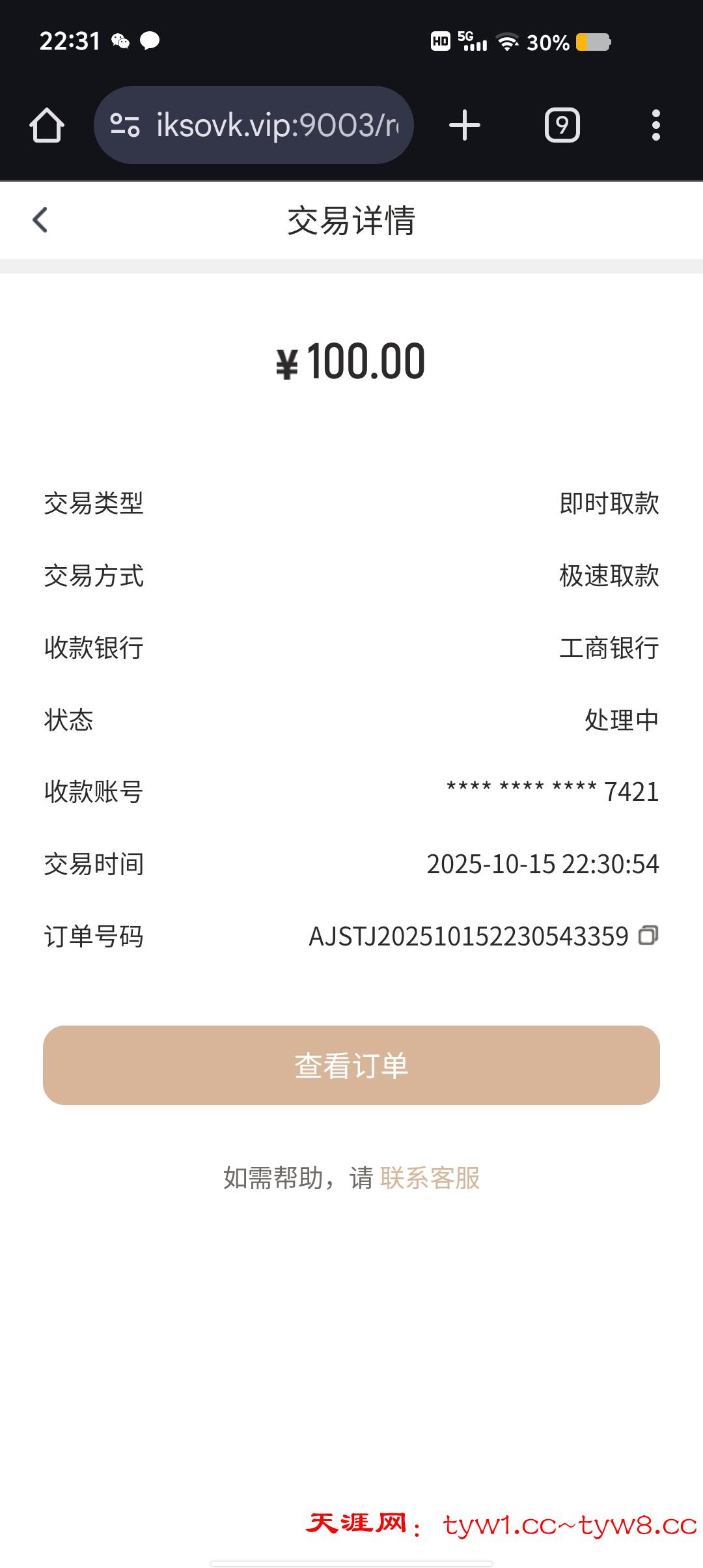Copy the order number AJSTJ…3359

tap(648, 936)
